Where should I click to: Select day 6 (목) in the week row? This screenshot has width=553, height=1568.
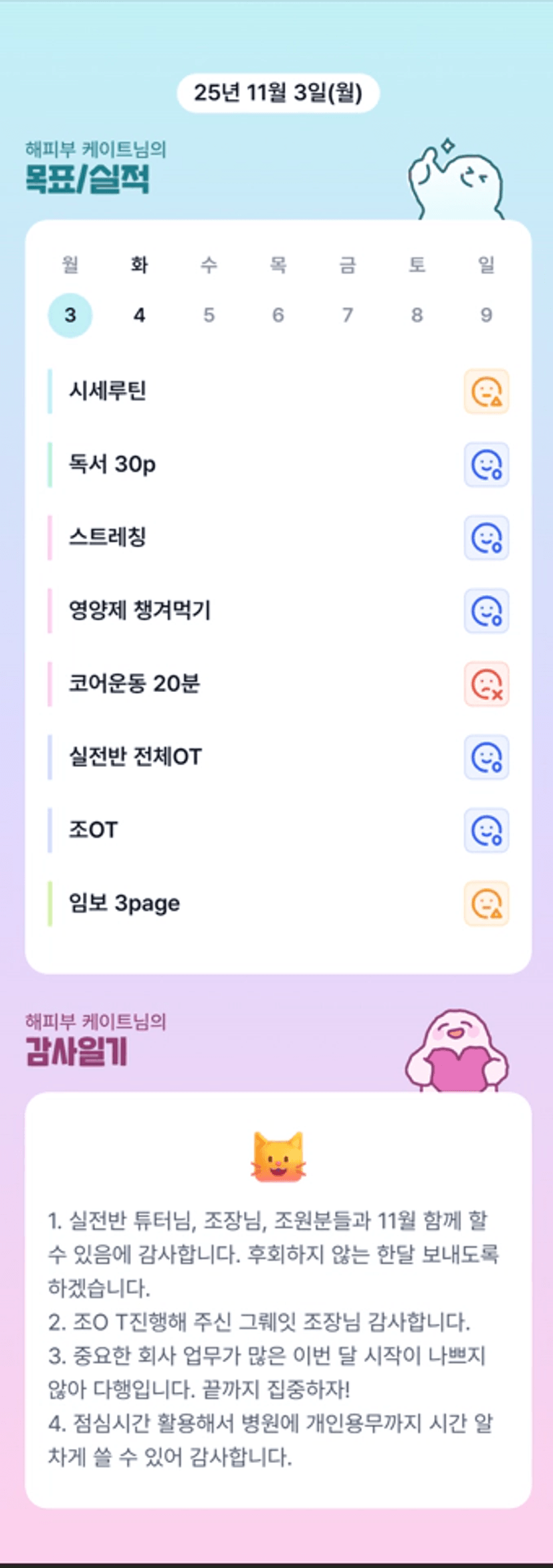278,315
